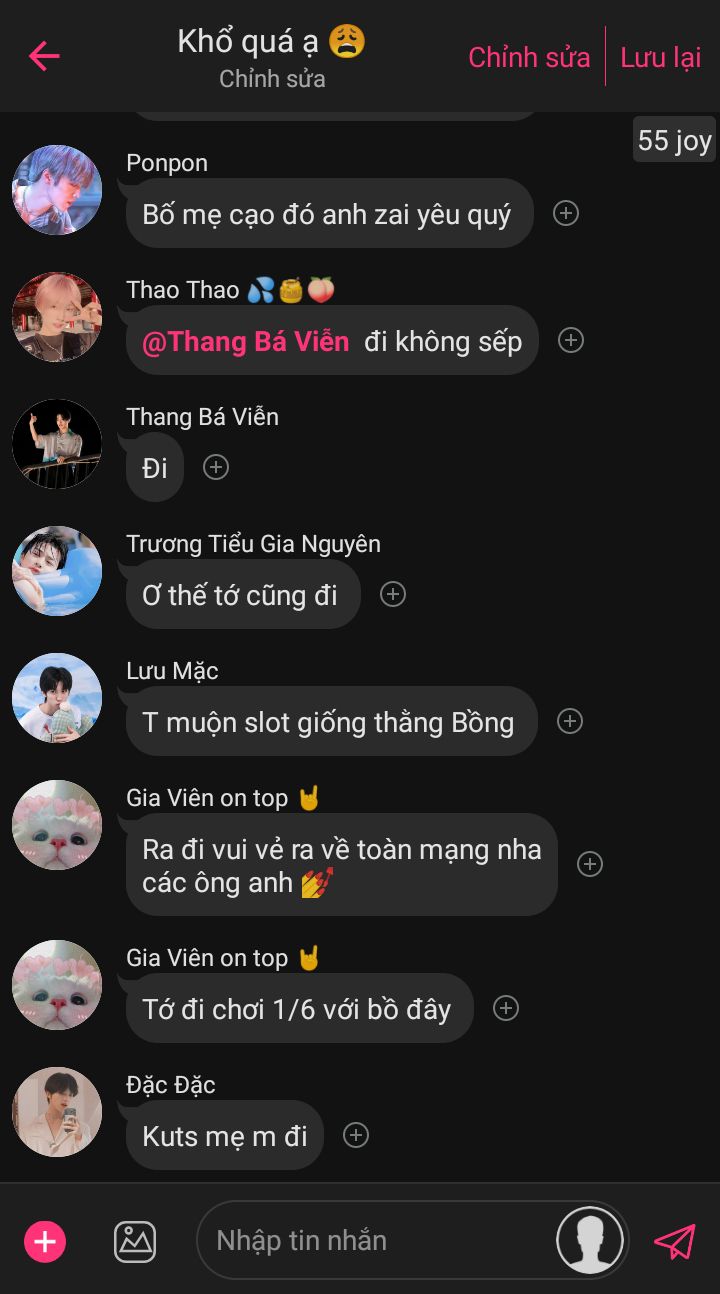Go back with the pink arrow
This screenshot has height=1294, width=720.
pos(44,56)
